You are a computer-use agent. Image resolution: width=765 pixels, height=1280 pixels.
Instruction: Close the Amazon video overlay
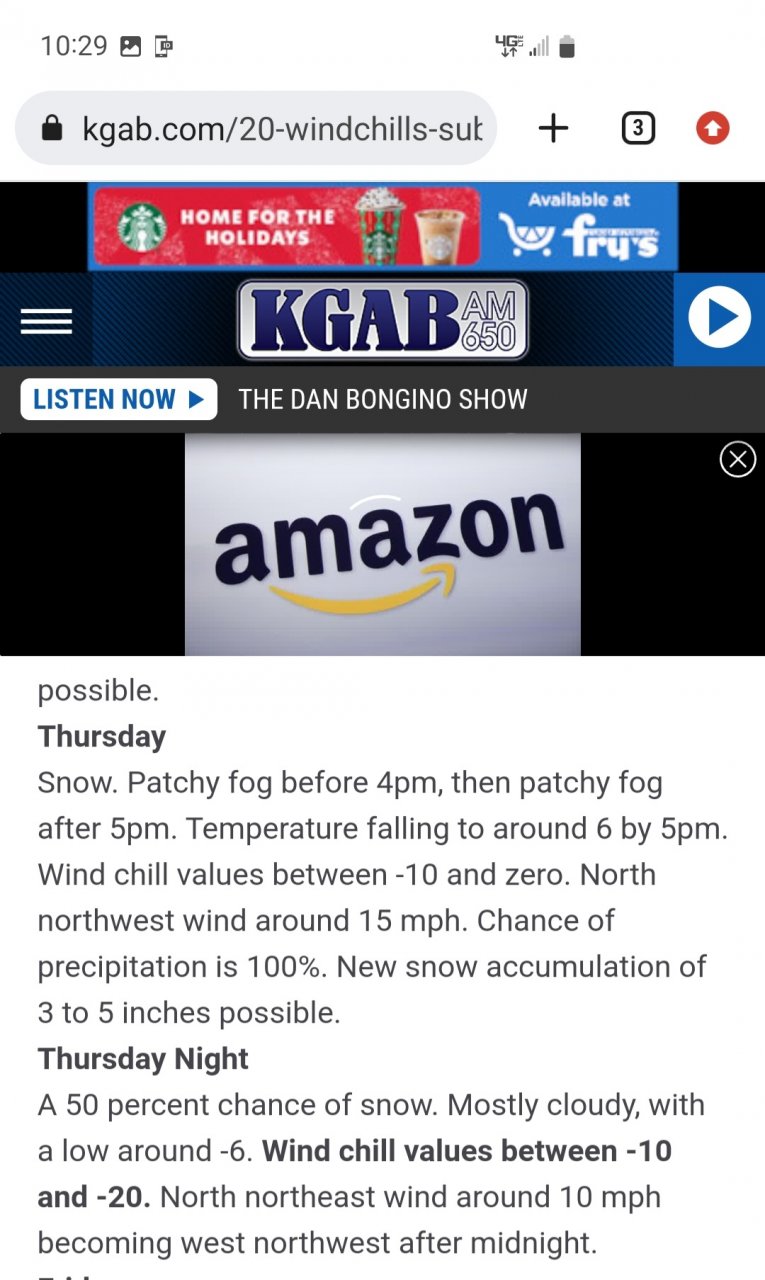pos(738,460)
